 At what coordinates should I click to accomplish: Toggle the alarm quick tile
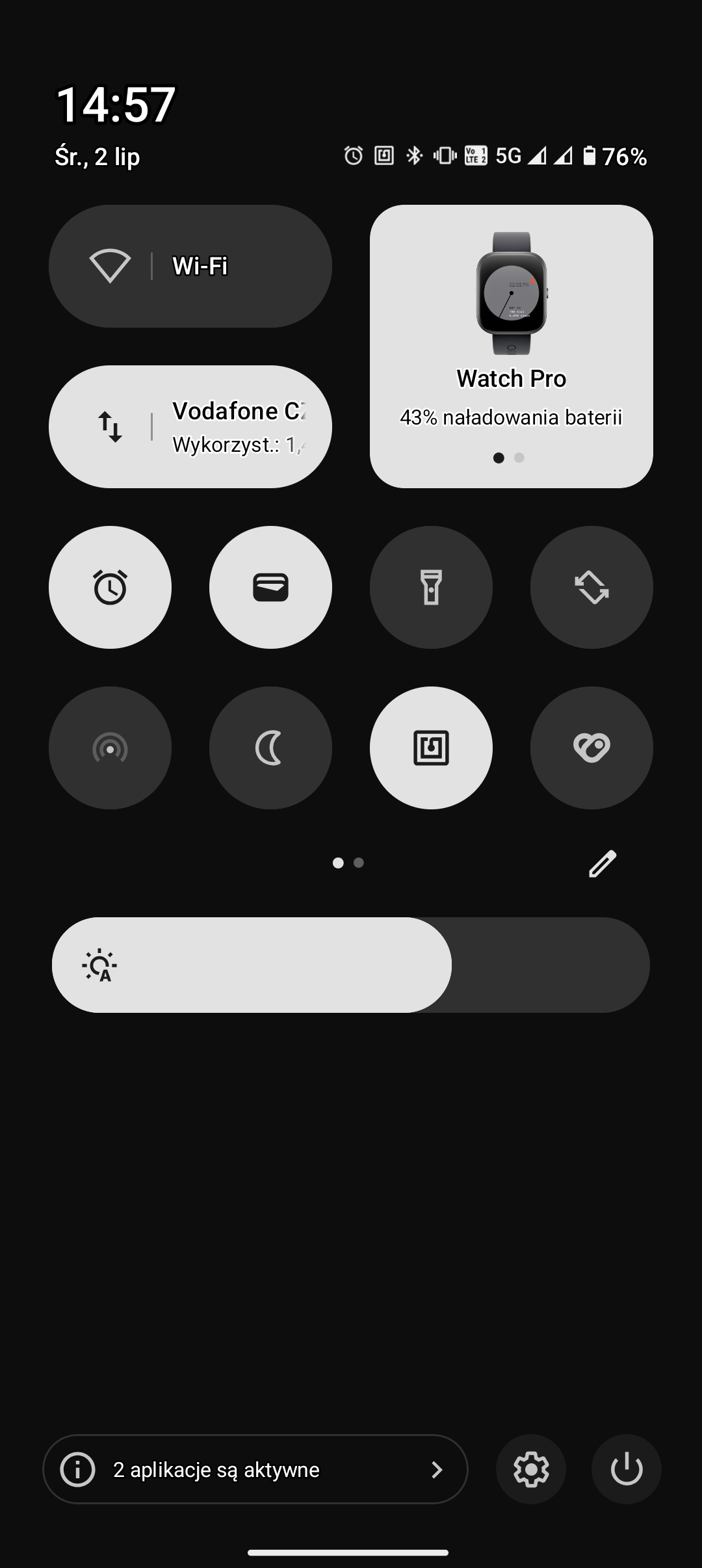click(110, 587)
